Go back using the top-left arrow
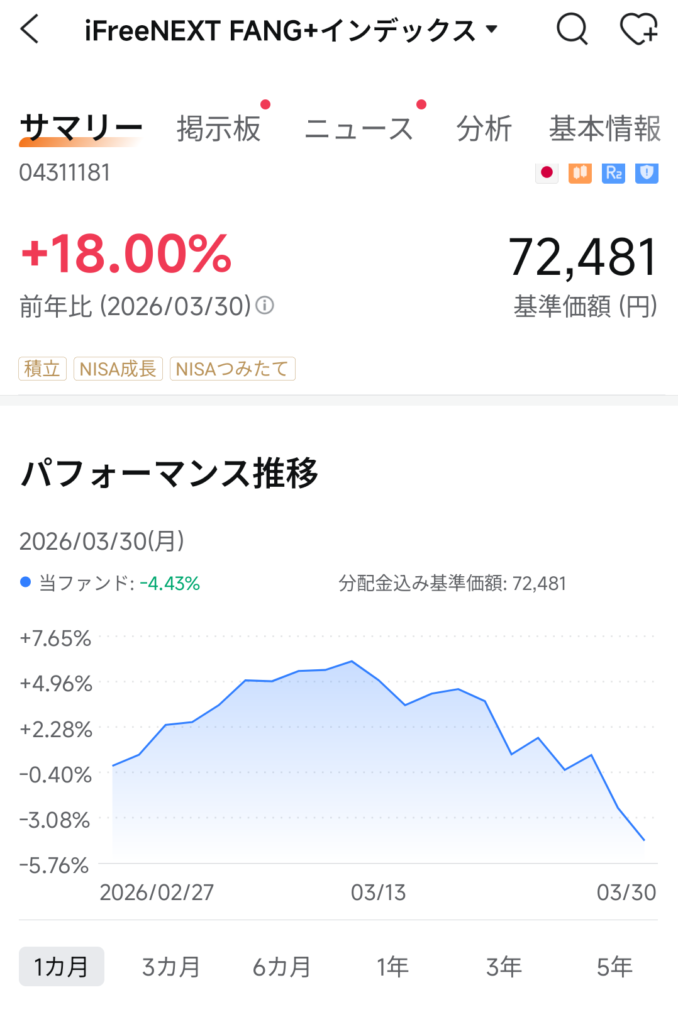 coord(30,31)
